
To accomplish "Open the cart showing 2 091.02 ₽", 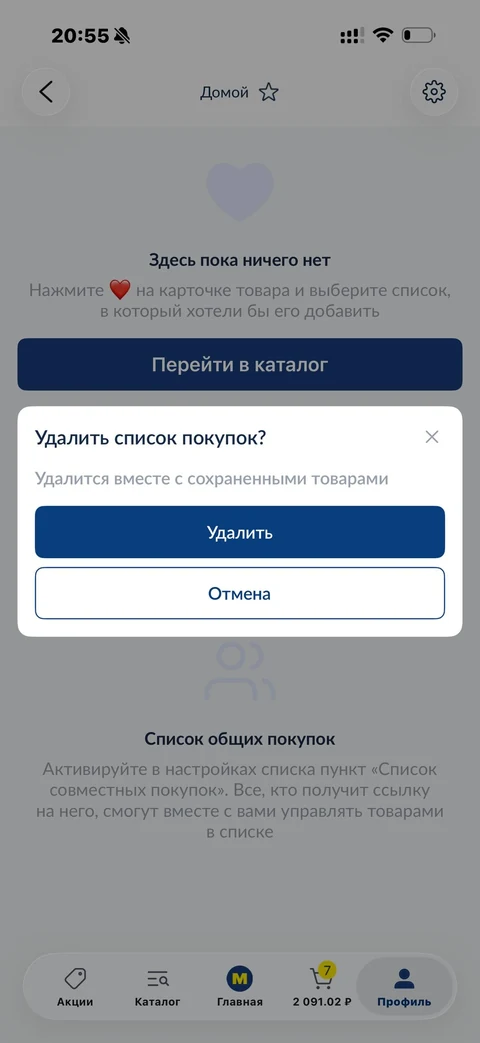I will click(x=322, y=987).
